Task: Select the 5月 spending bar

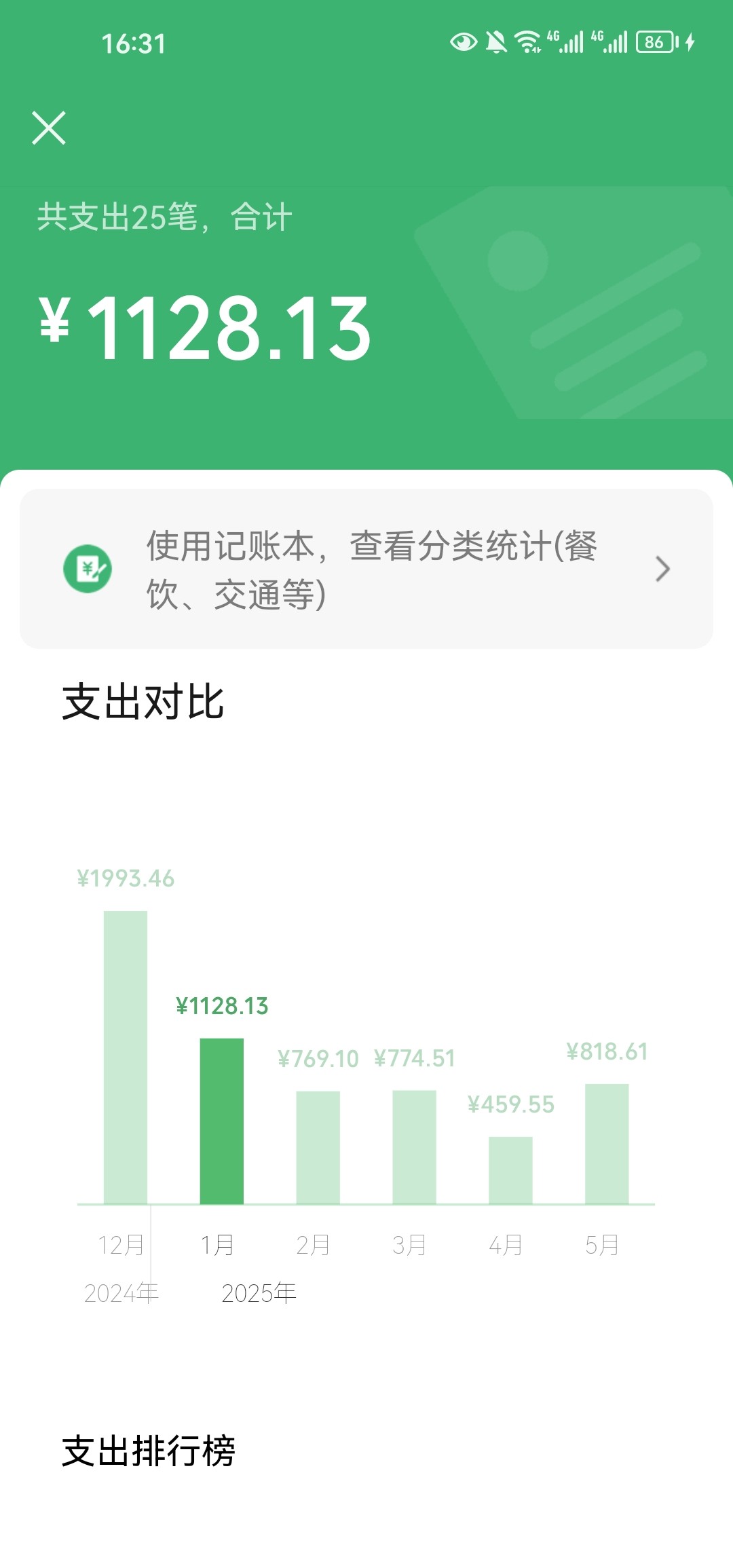Action: 607,1144
